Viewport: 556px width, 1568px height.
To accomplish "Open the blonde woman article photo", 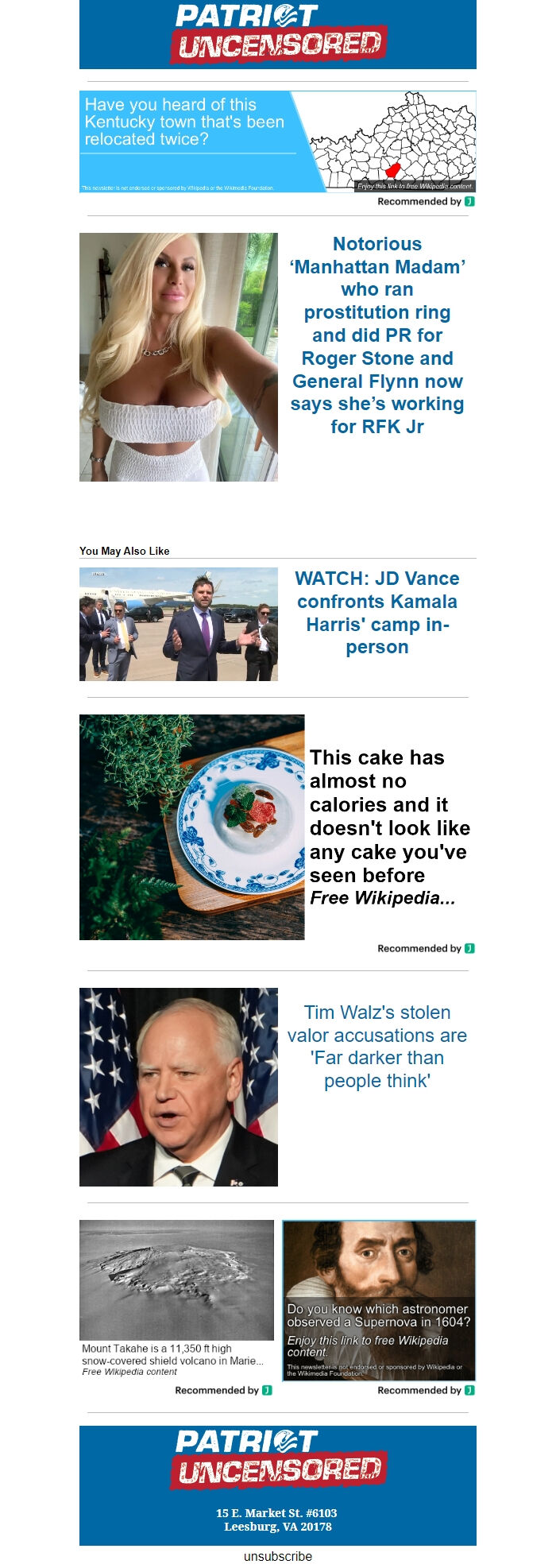I will pyautogui.click(x=179, y=357).
